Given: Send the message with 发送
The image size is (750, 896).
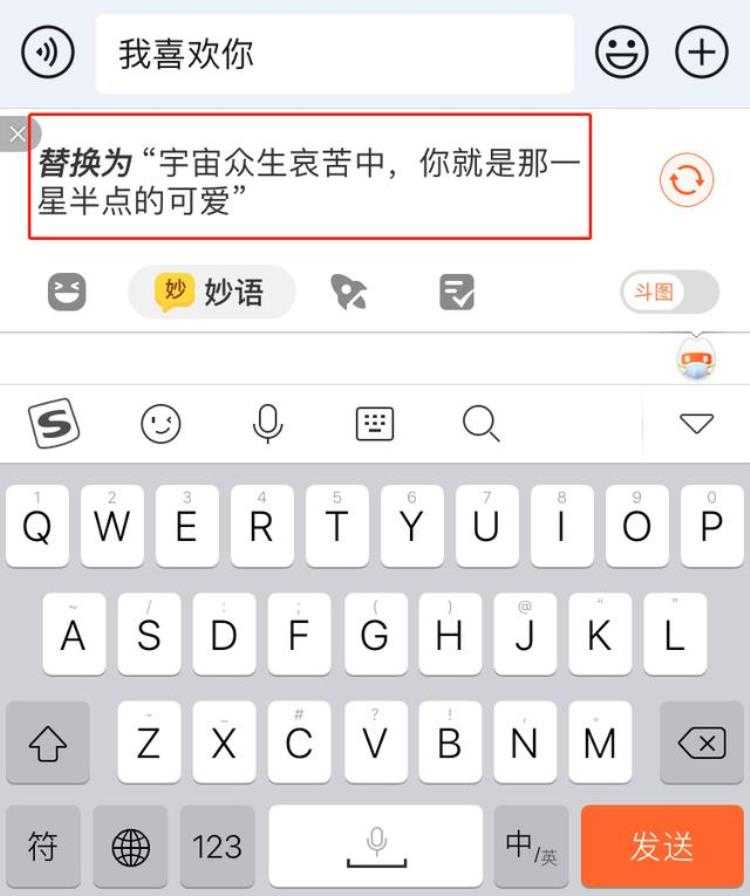Looking at the screenshot, I should [x=662, y=847].
